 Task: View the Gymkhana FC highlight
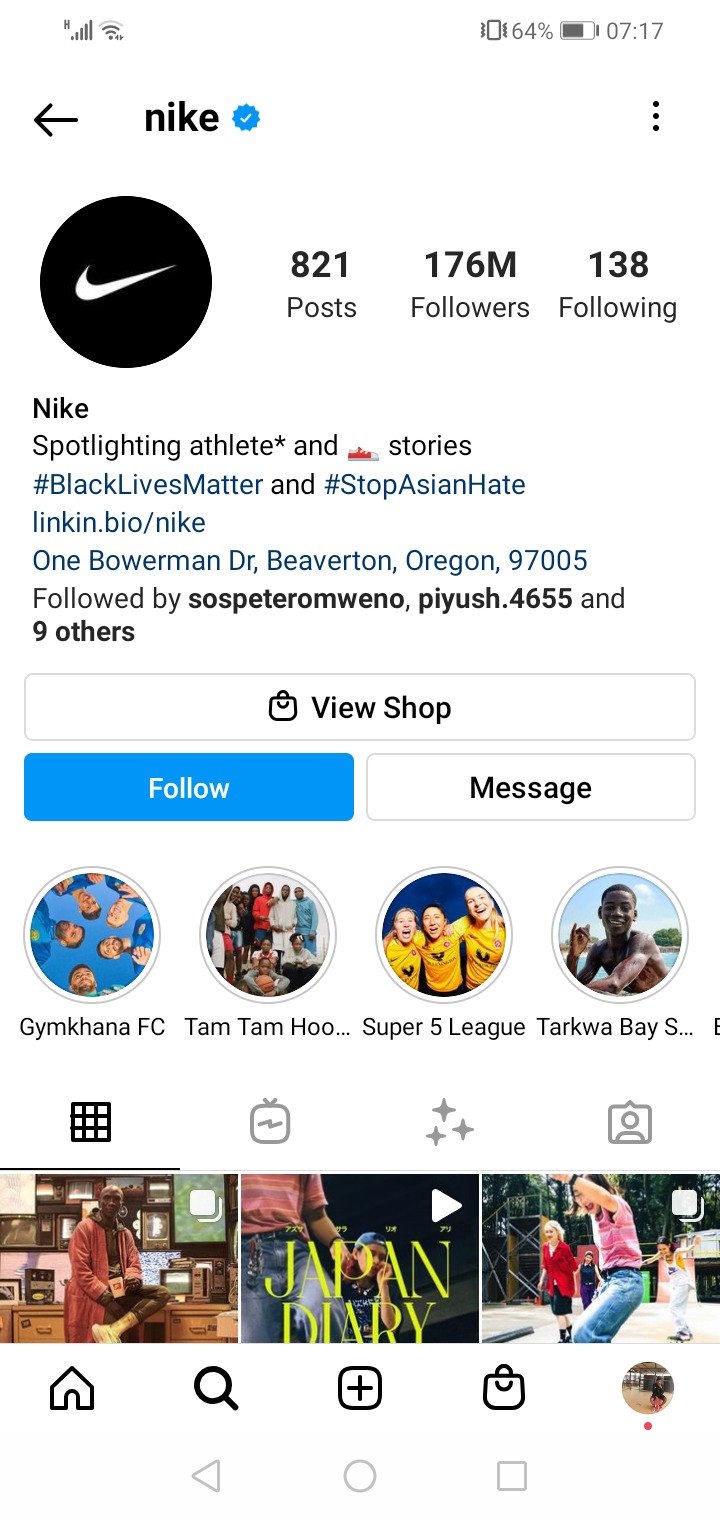pos(92,935)
